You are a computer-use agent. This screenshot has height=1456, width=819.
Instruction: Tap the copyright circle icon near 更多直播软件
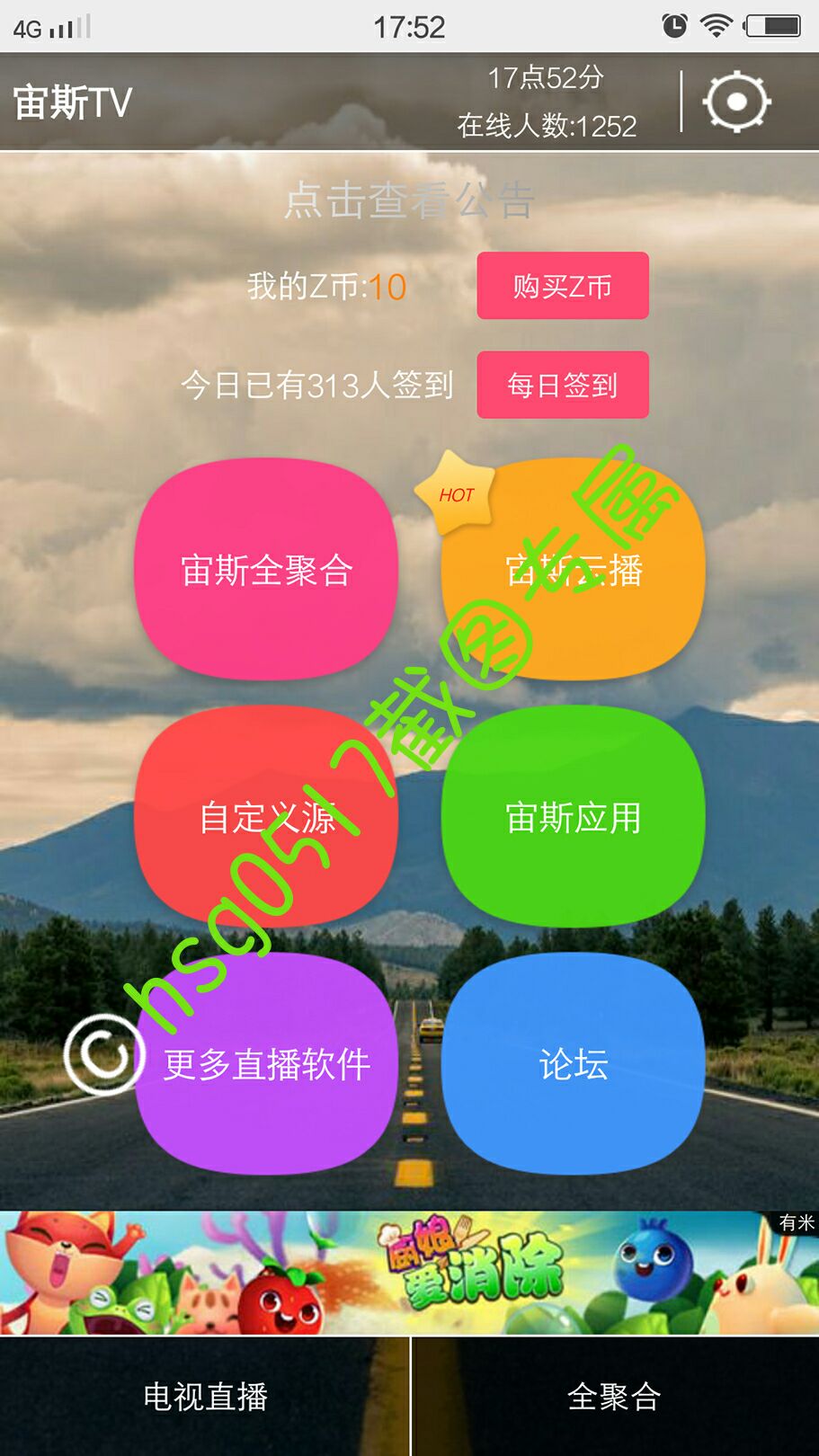click(x=106, y=1055)
